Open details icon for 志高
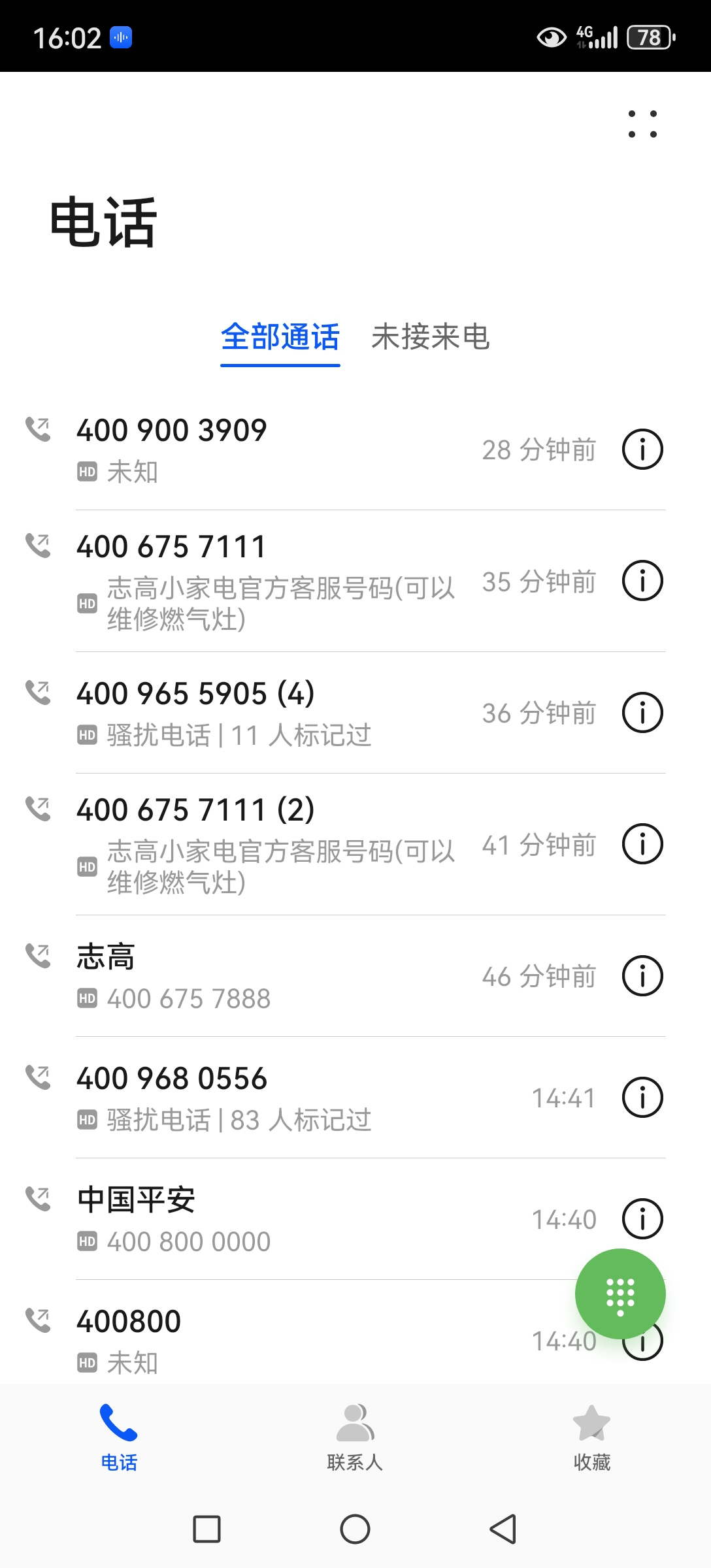Viewport: 711px width, 1568px height. (642, 976)
